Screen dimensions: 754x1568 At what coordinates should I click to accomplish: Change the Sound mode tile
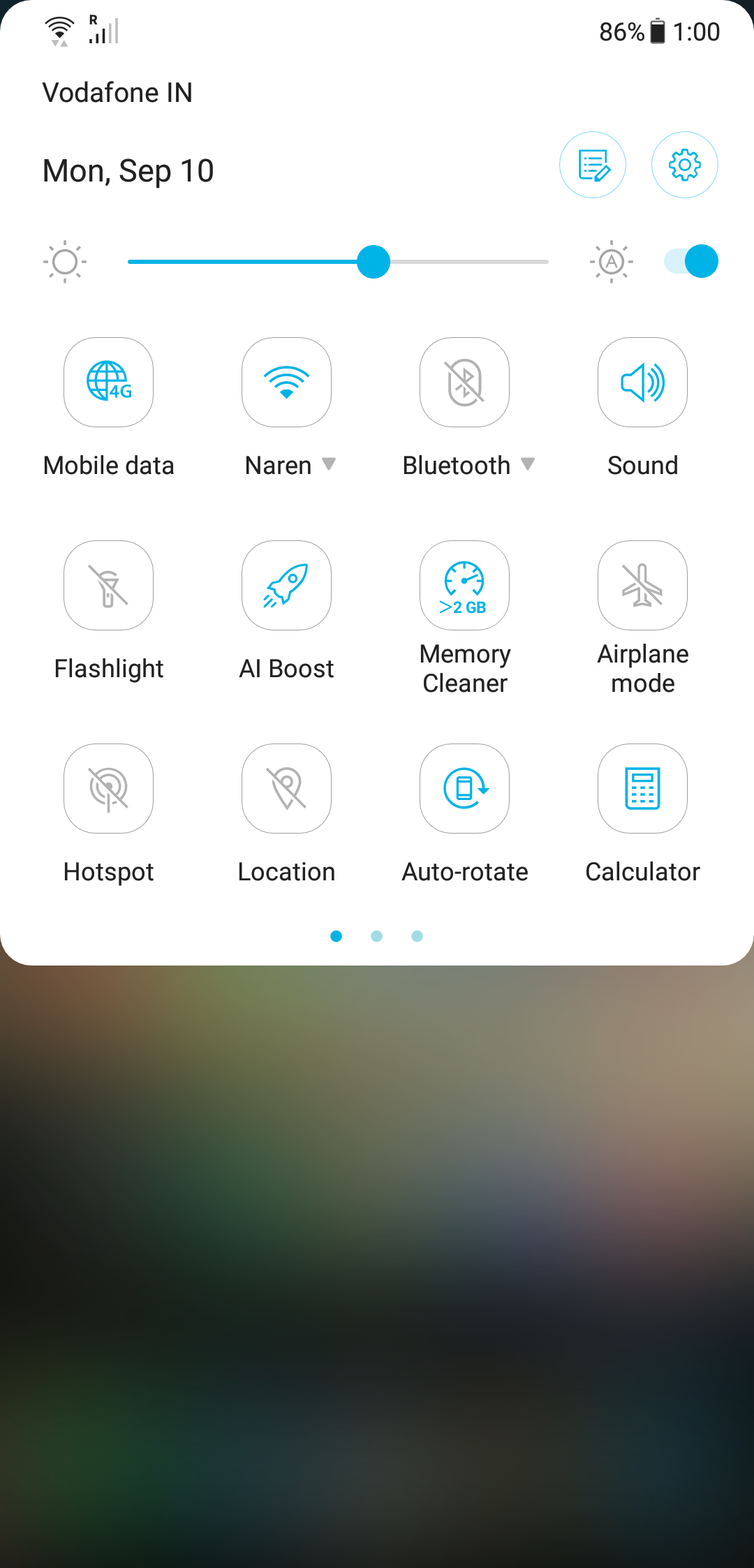click(642, 383)
